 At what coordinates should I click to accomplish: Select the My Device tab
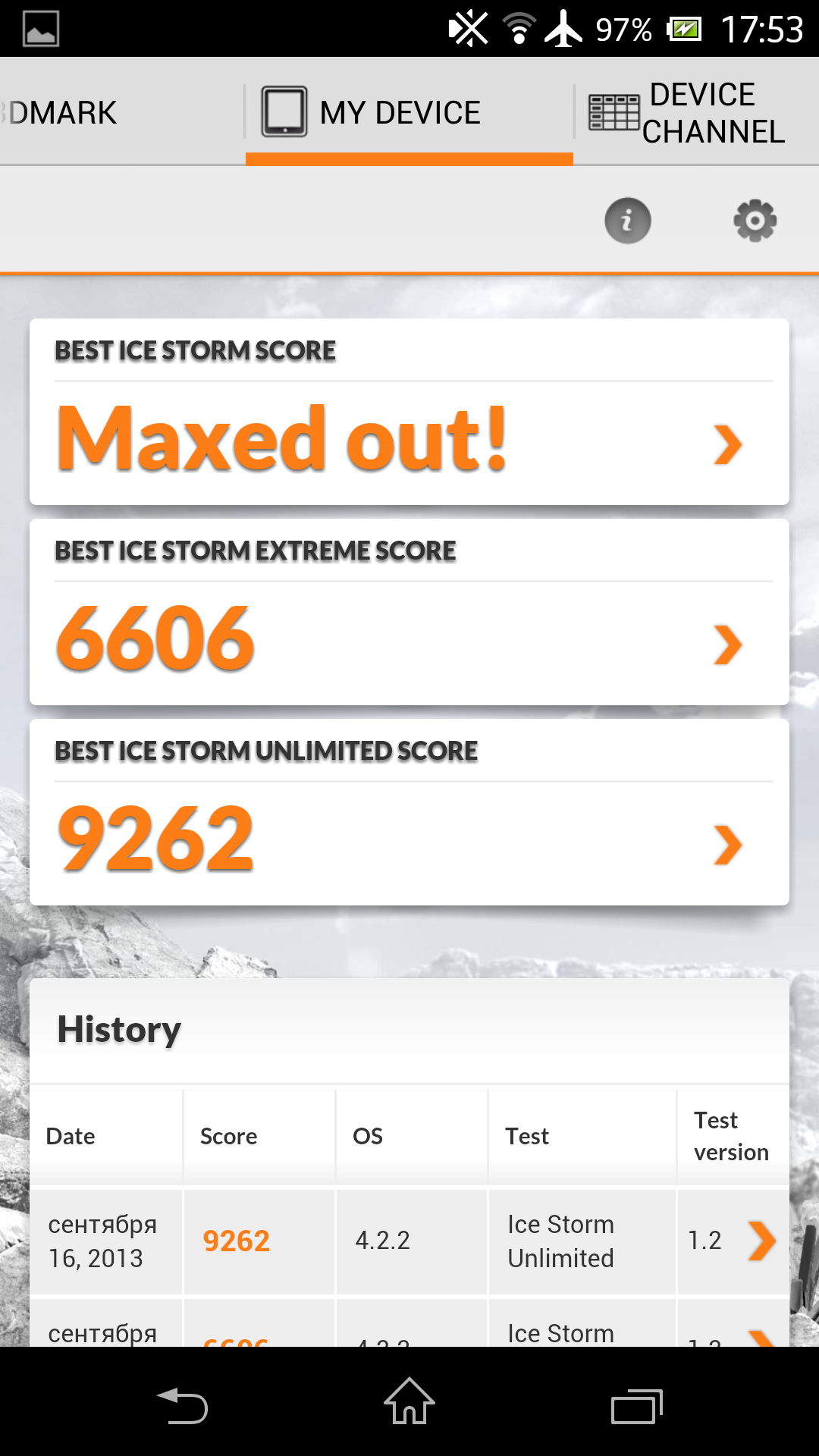409,112
